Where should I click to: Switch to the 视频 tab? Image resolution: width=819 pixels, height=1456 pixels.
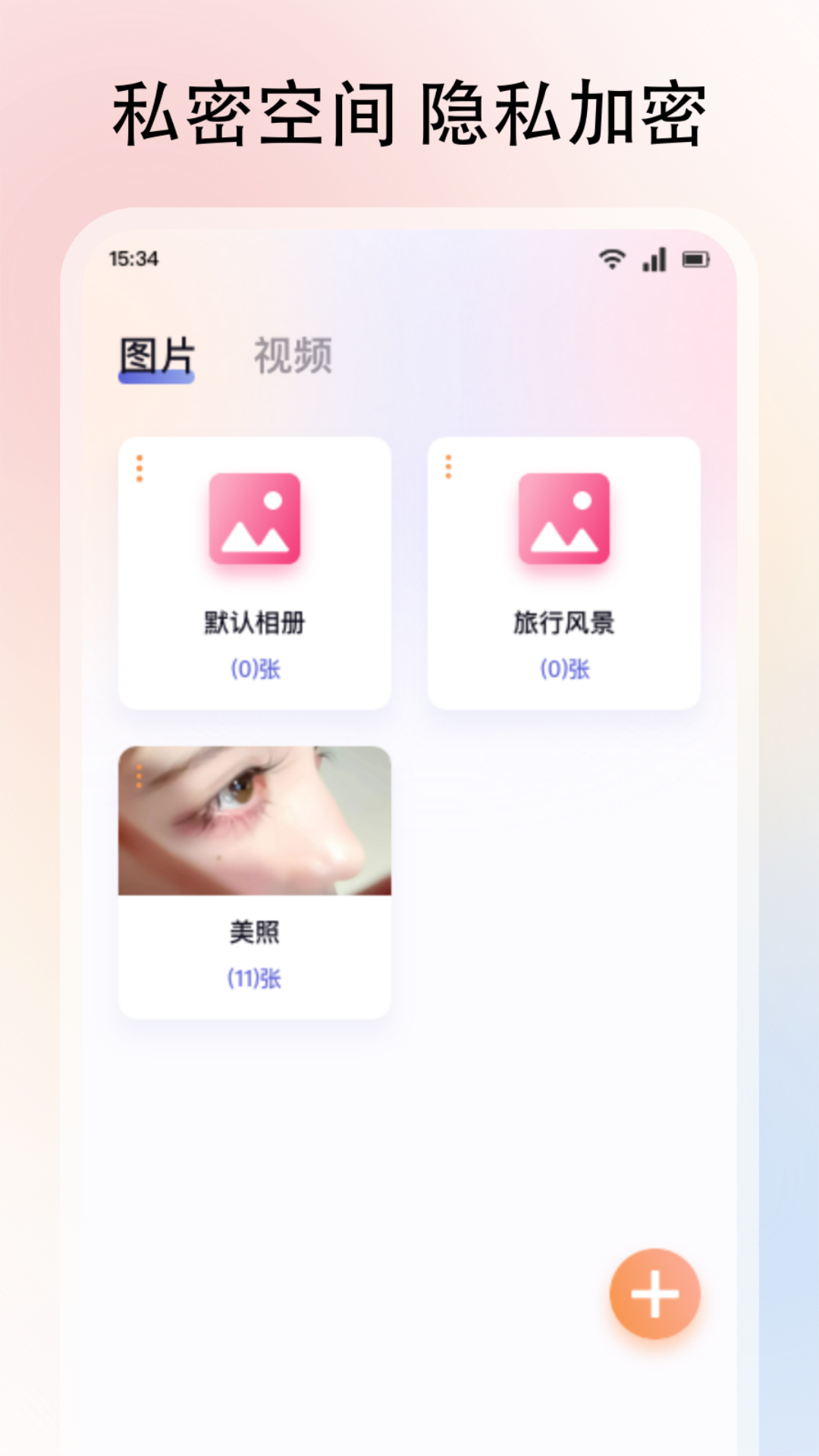(x=293, y=353)
